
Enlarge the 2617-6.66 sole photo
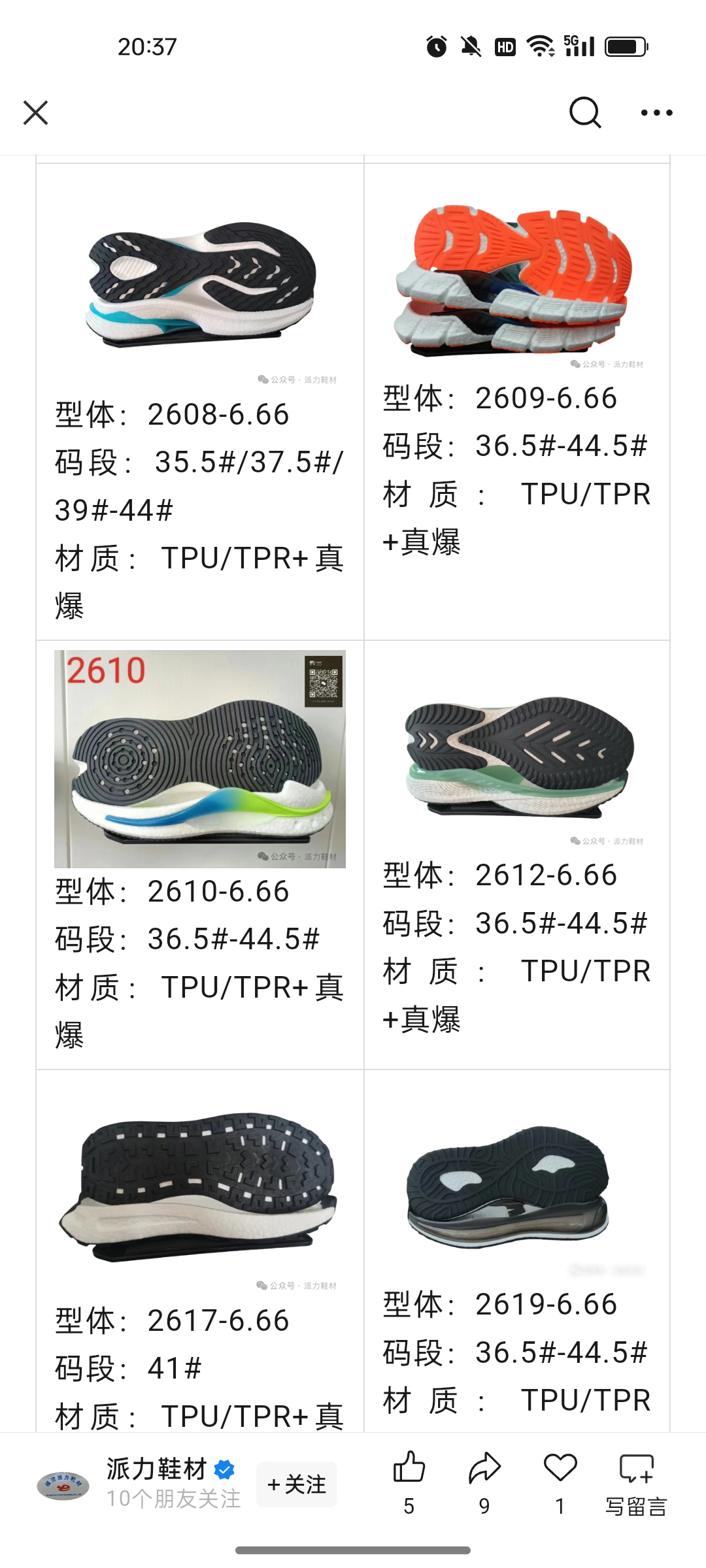coord(199,1186)
